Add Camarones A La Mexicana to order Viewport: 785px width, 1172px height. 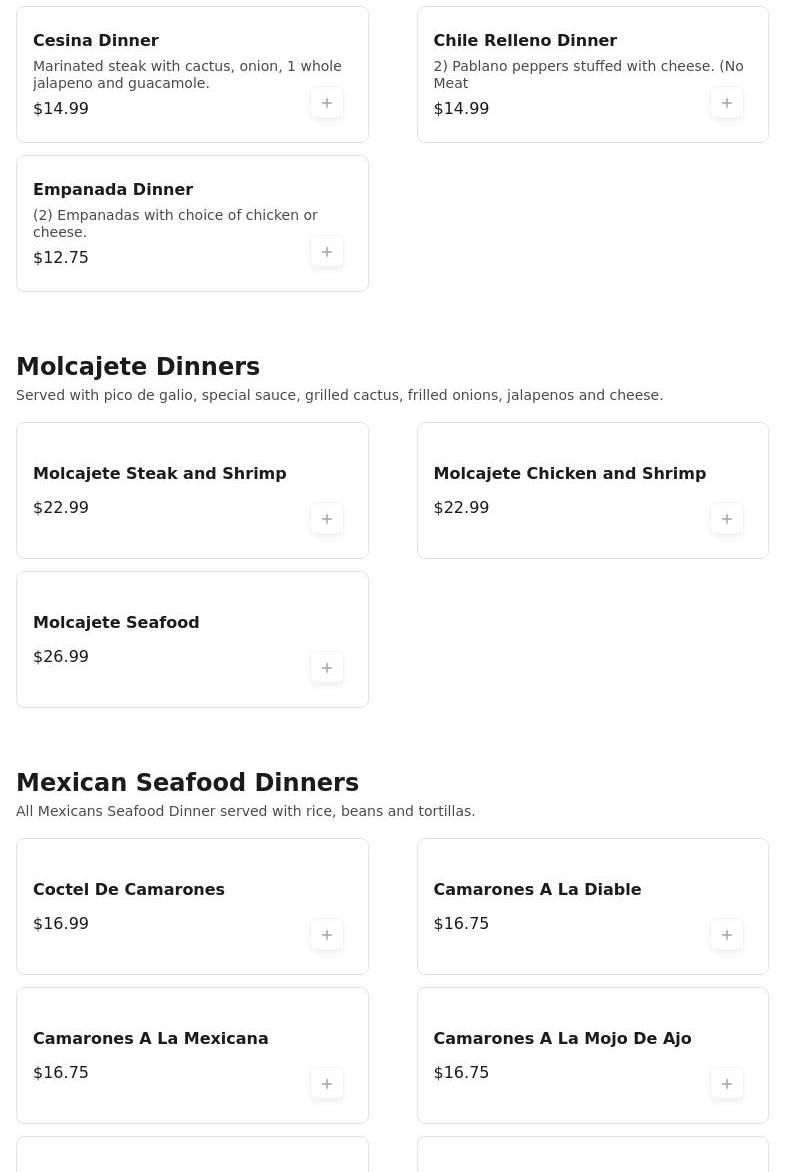coord(327,1083)
